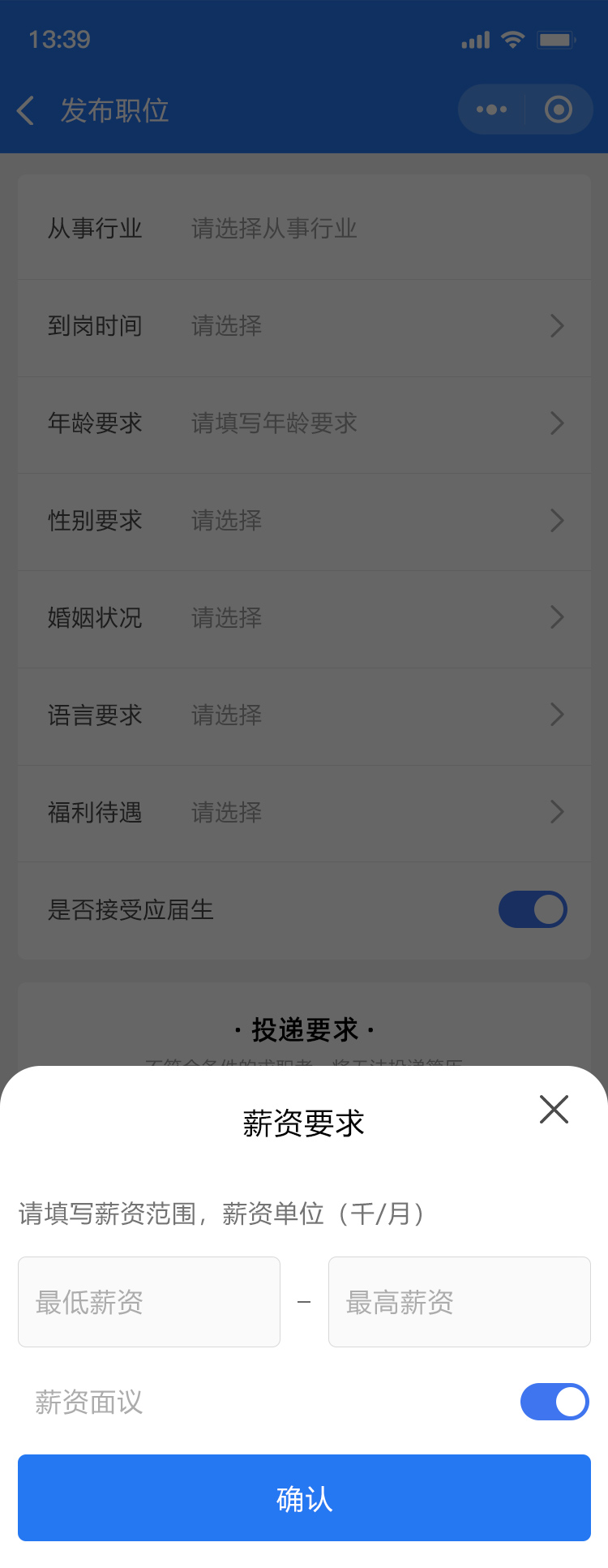
Task: Open the mini program more menu
Action: tap(492, 110)
